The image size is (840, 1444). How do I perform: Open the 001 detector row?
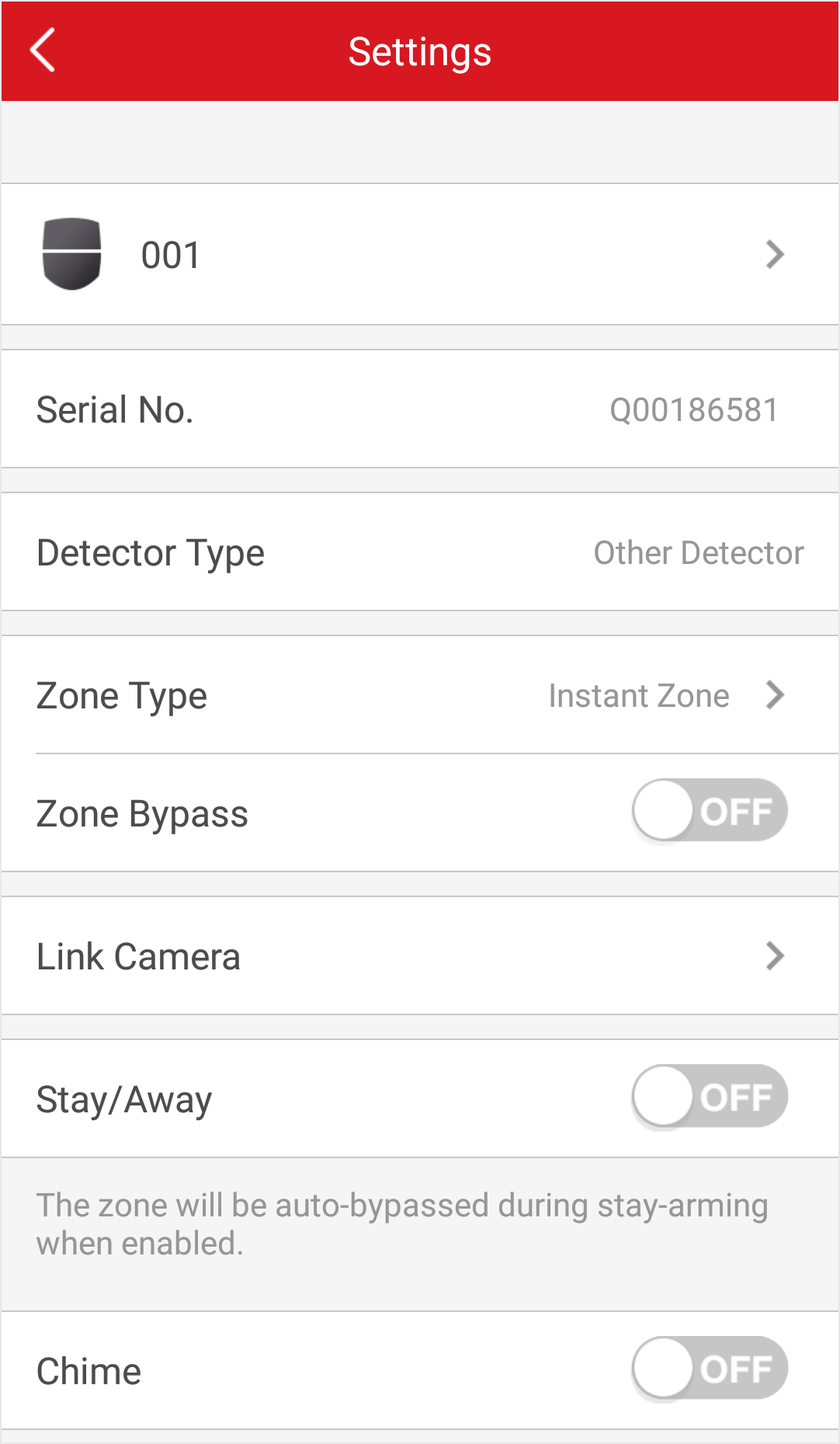[x=420, y=254]
